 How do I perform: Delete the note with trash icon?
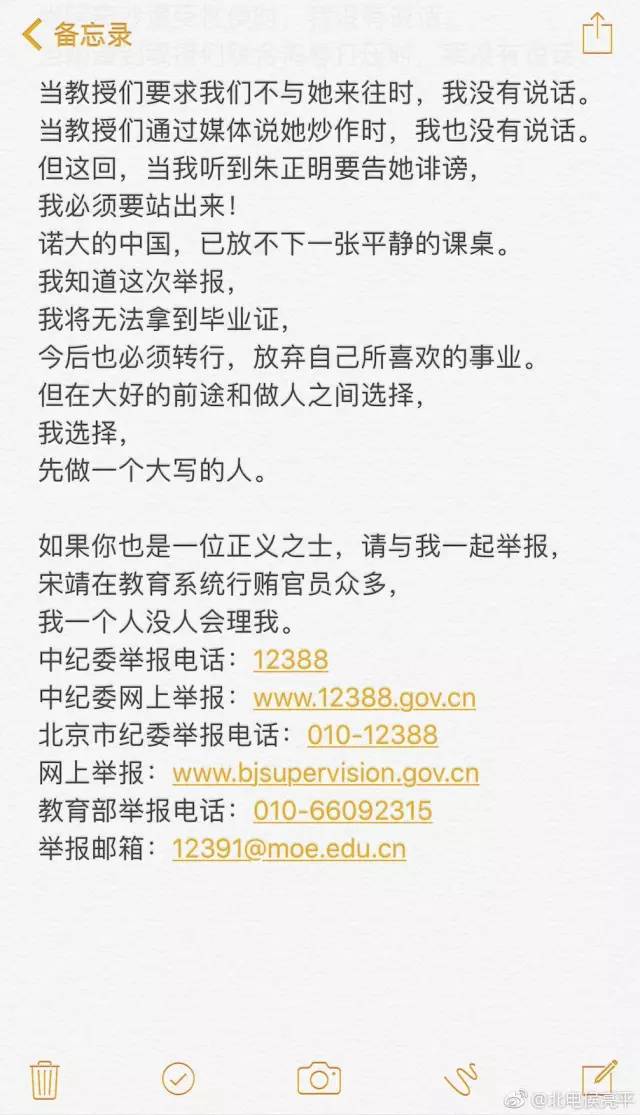(44, 1079)
